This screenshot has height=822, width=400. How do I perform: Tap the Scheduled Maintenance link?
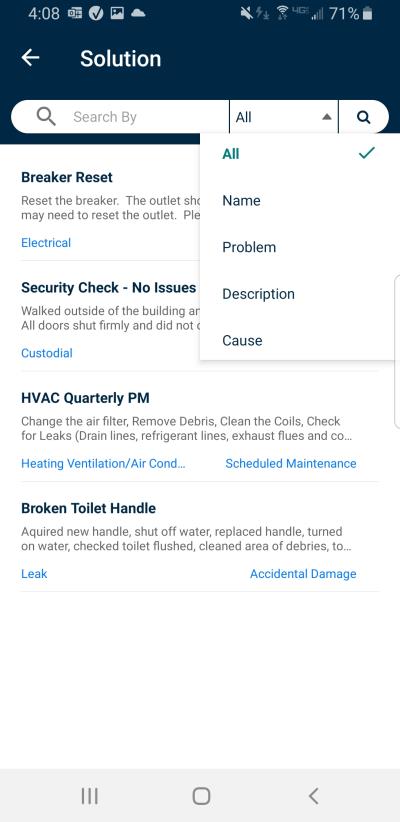click(291, 463)
